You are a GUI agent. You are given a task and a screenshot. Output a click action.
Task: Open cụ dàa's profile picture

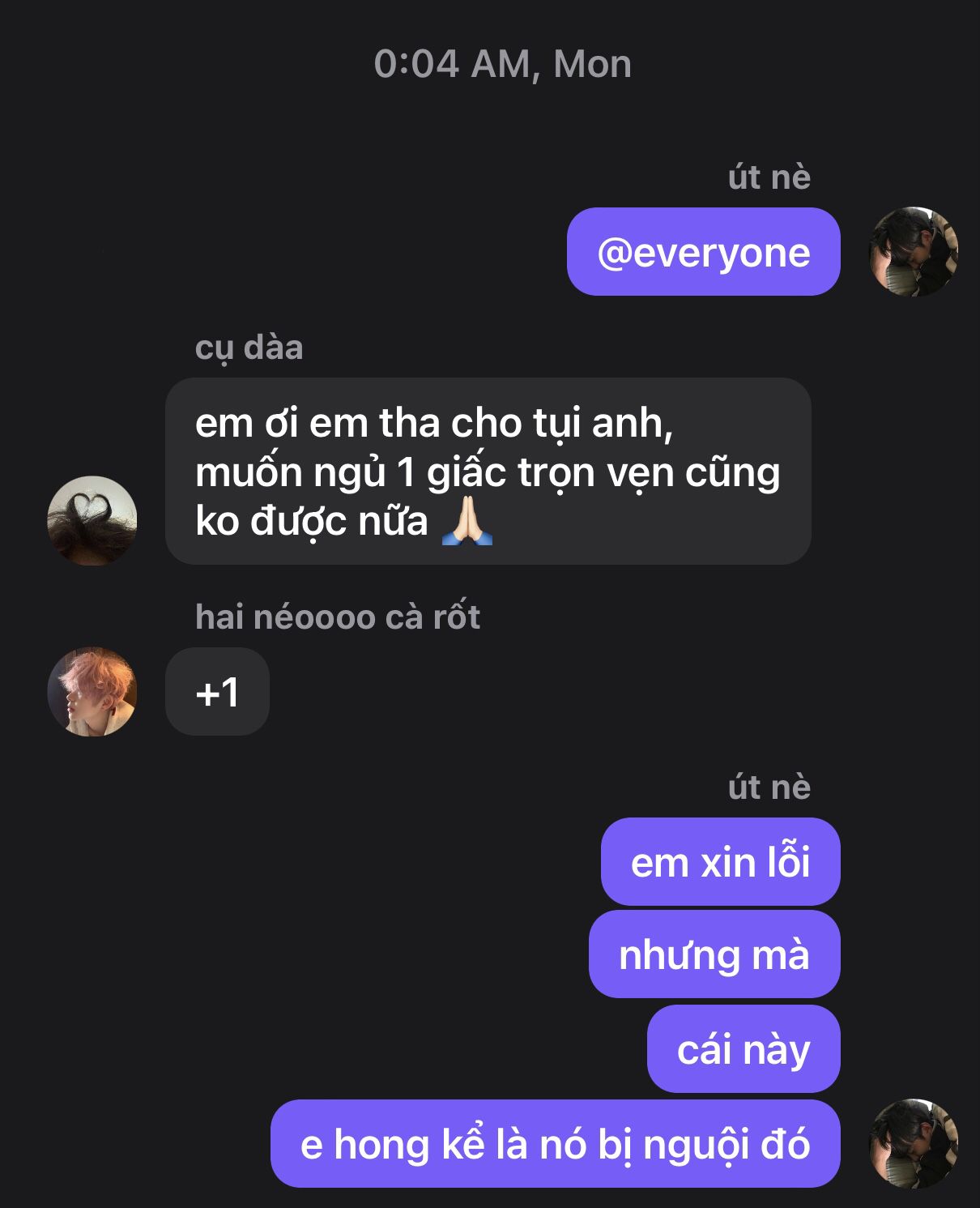(x=92, y=520)
